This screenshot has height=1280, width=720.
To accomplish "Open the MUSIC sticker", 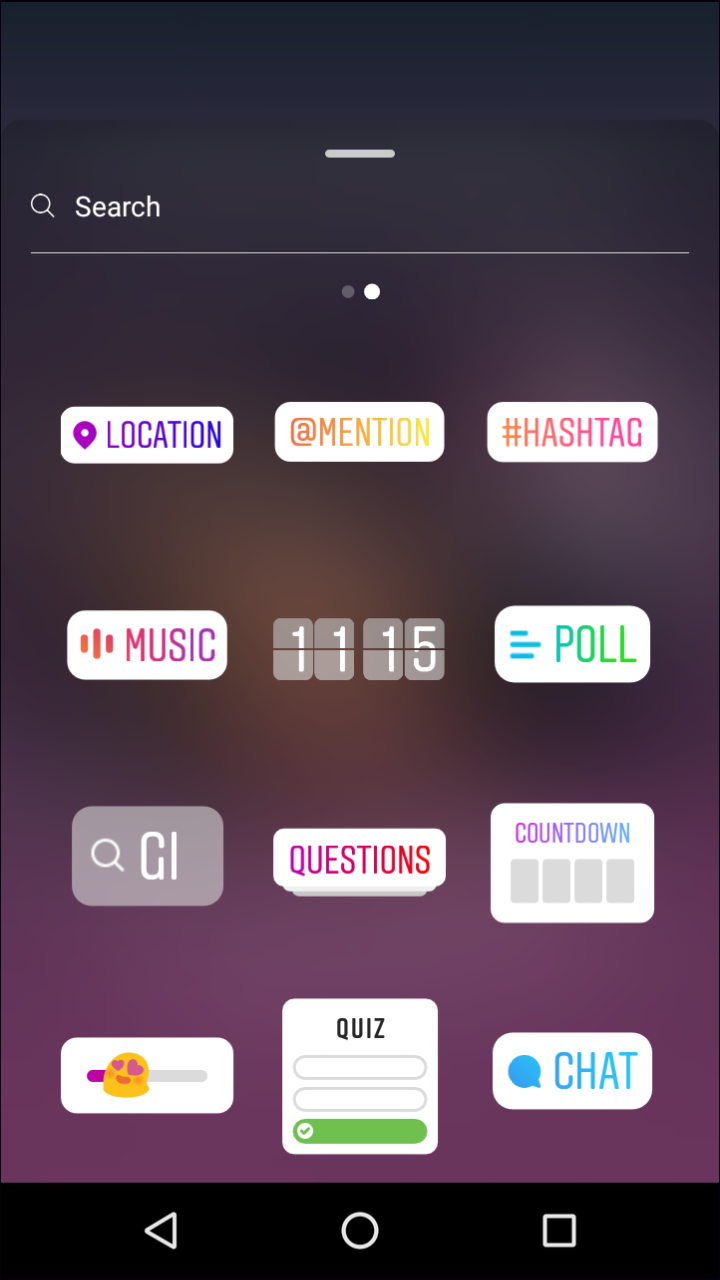I will tap(147, 645).
